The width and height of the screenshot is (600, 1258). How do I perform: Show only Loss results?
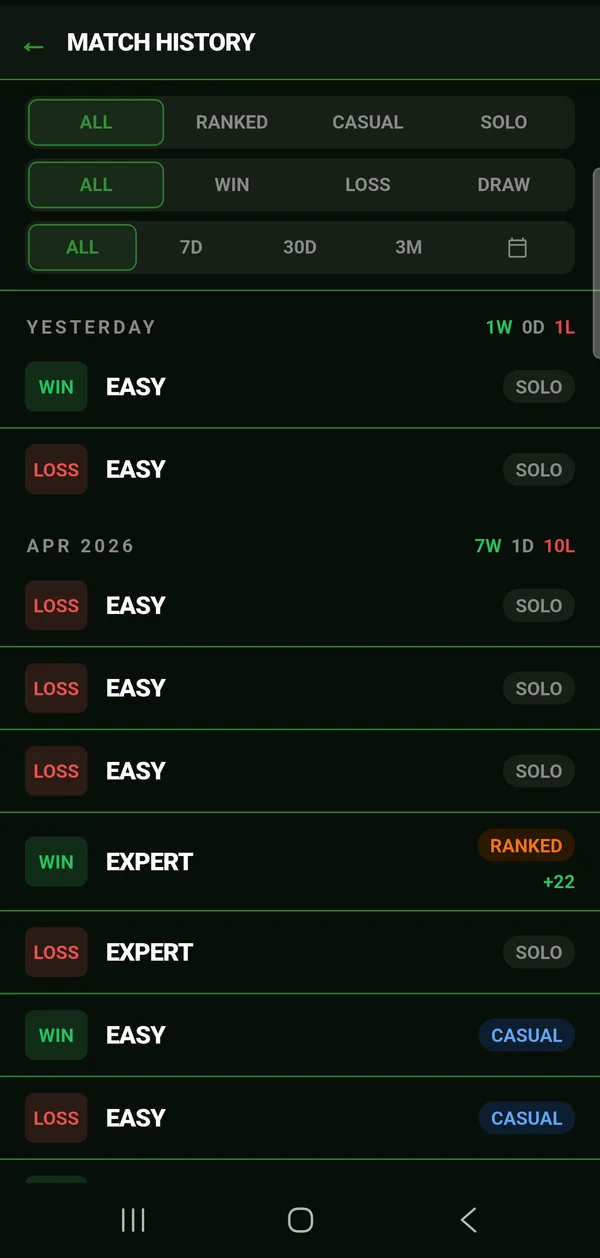point(368,185)
